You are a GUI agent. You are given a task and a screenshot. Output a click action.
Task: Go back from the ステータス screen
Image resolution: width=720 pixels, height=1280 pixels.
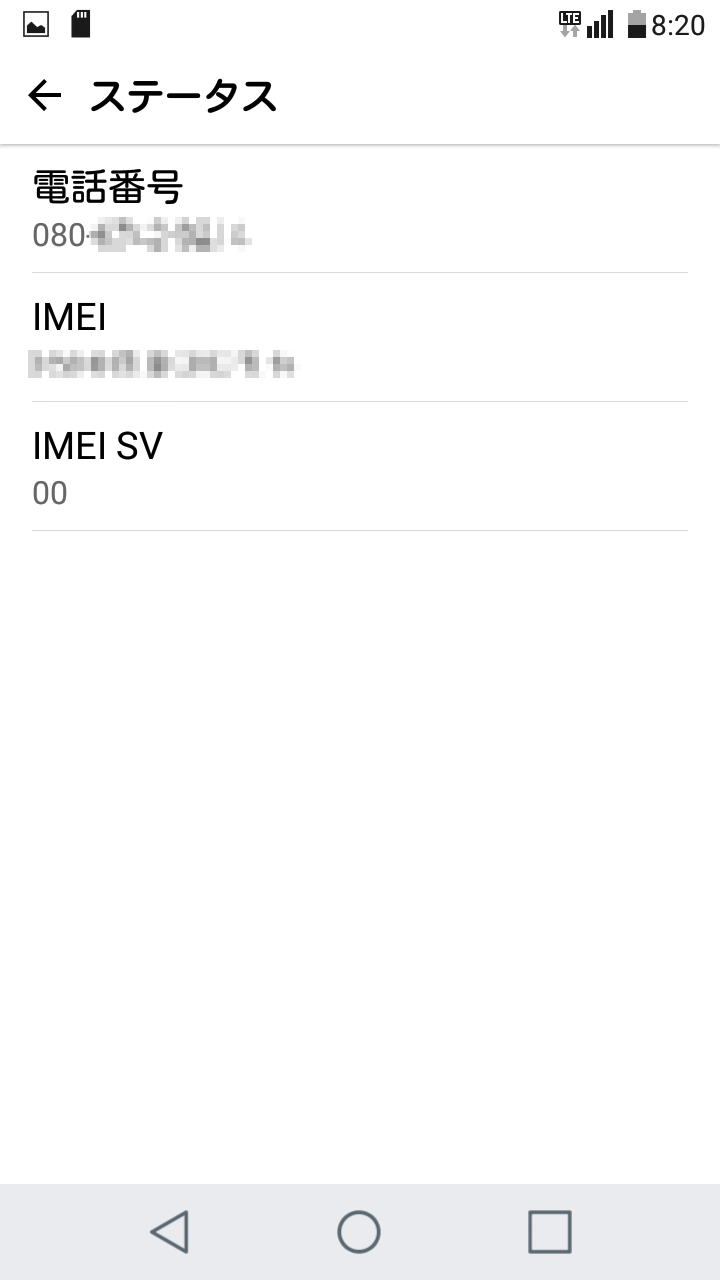44,96
